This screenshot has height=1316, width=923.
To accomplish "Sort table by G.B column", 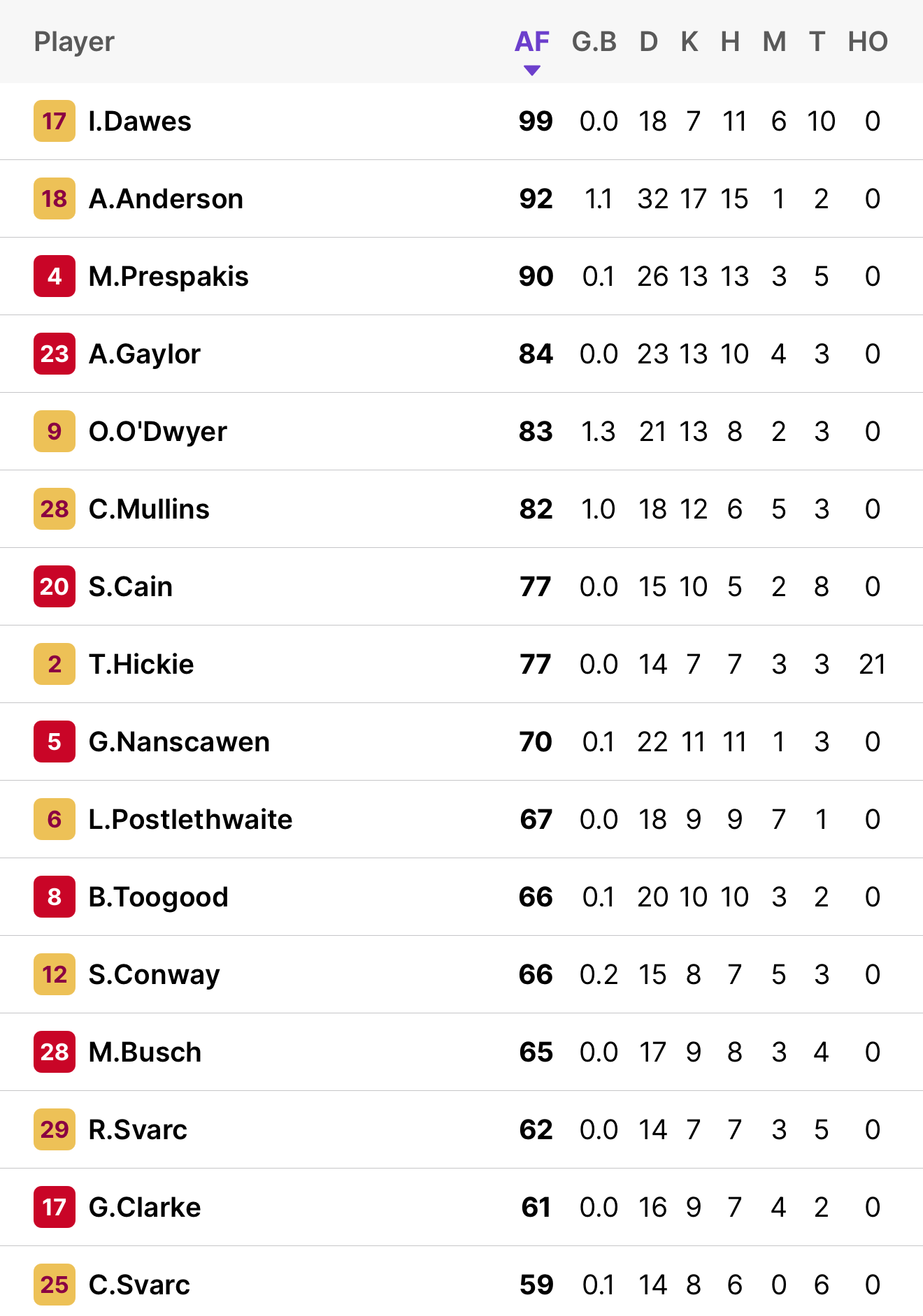I will [x=594, y=42].
